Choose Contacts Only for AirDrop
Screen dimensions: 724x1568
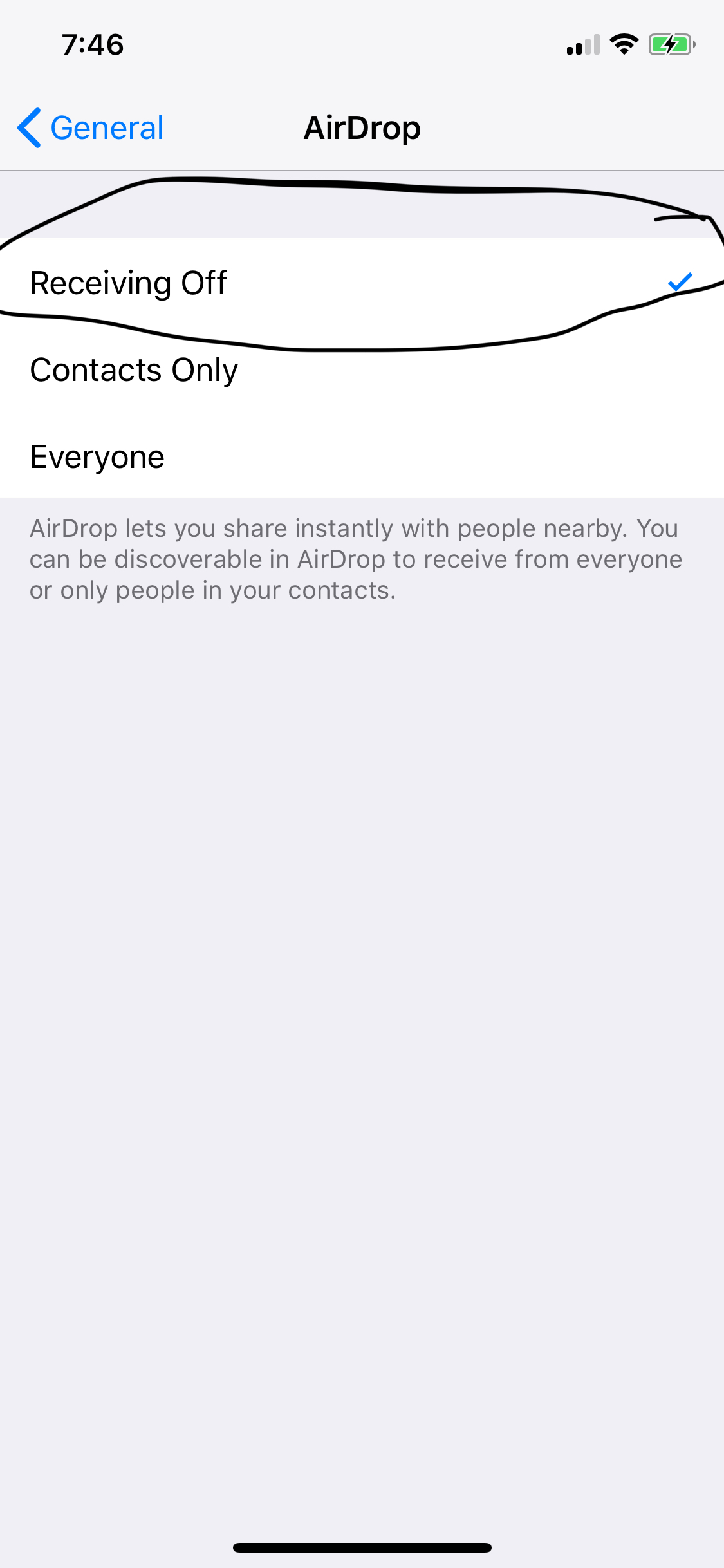coord(362,368)
